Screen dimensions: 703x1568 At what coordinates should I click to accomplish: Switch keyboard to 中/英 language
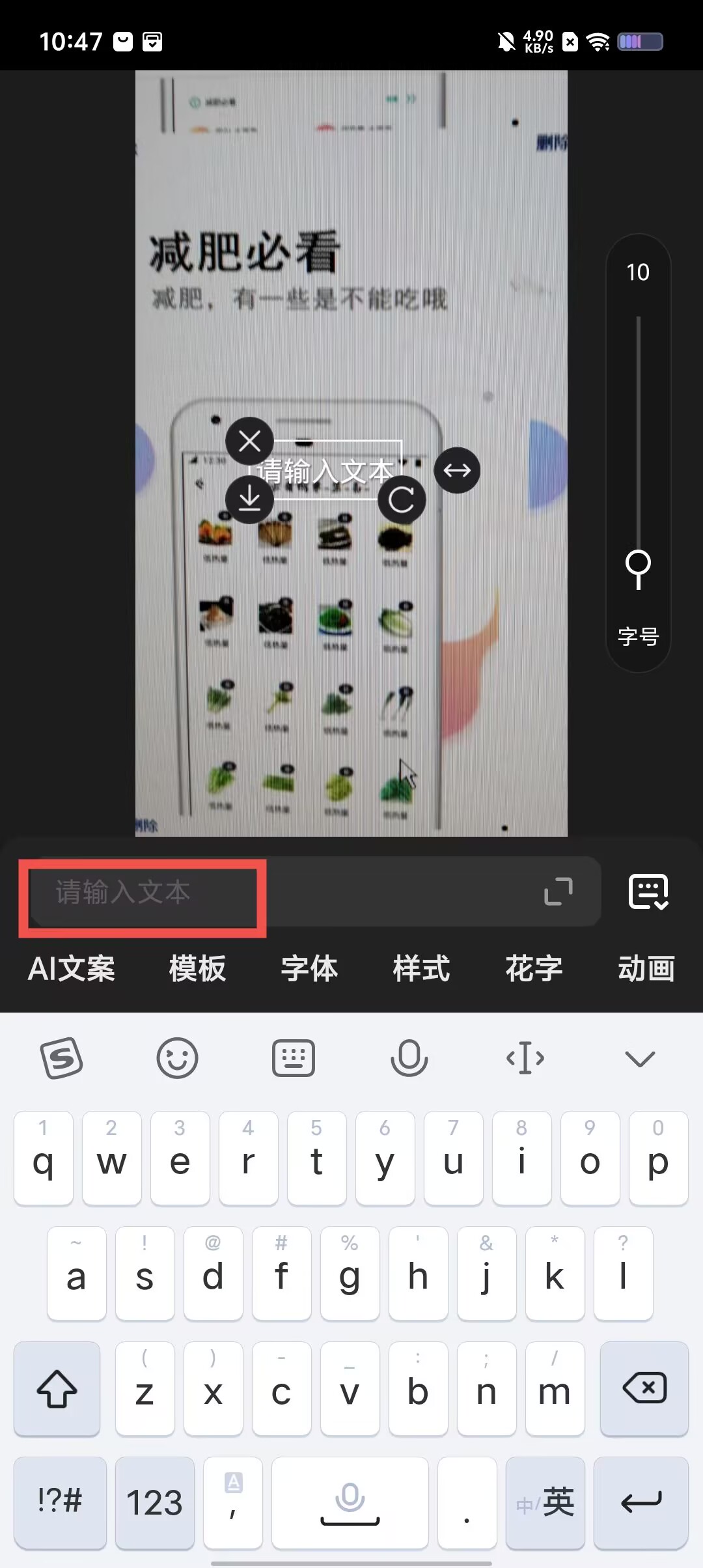545,1502
